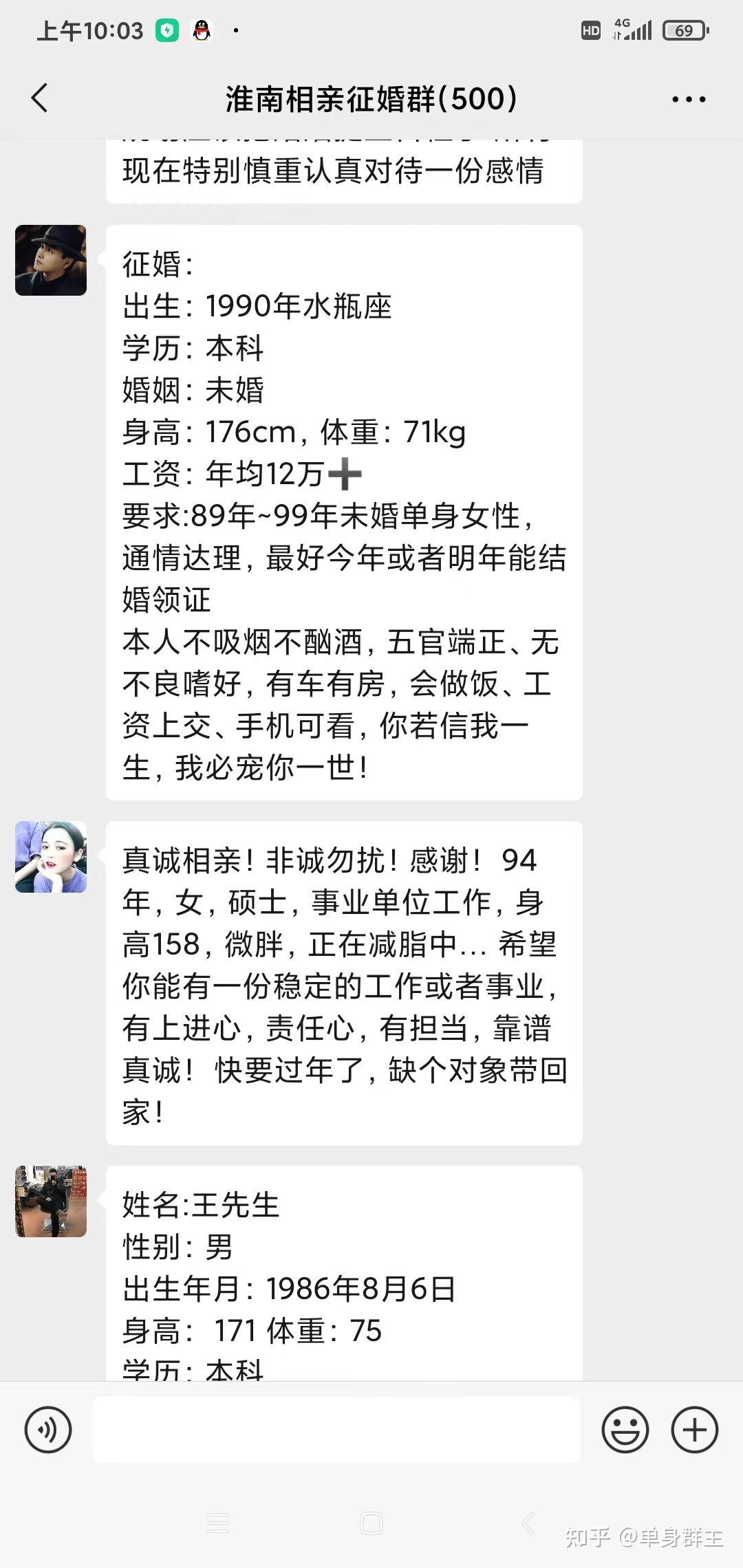Open the emoji picker
This screenshot has height=1568, width=743.
[625, 1430]
